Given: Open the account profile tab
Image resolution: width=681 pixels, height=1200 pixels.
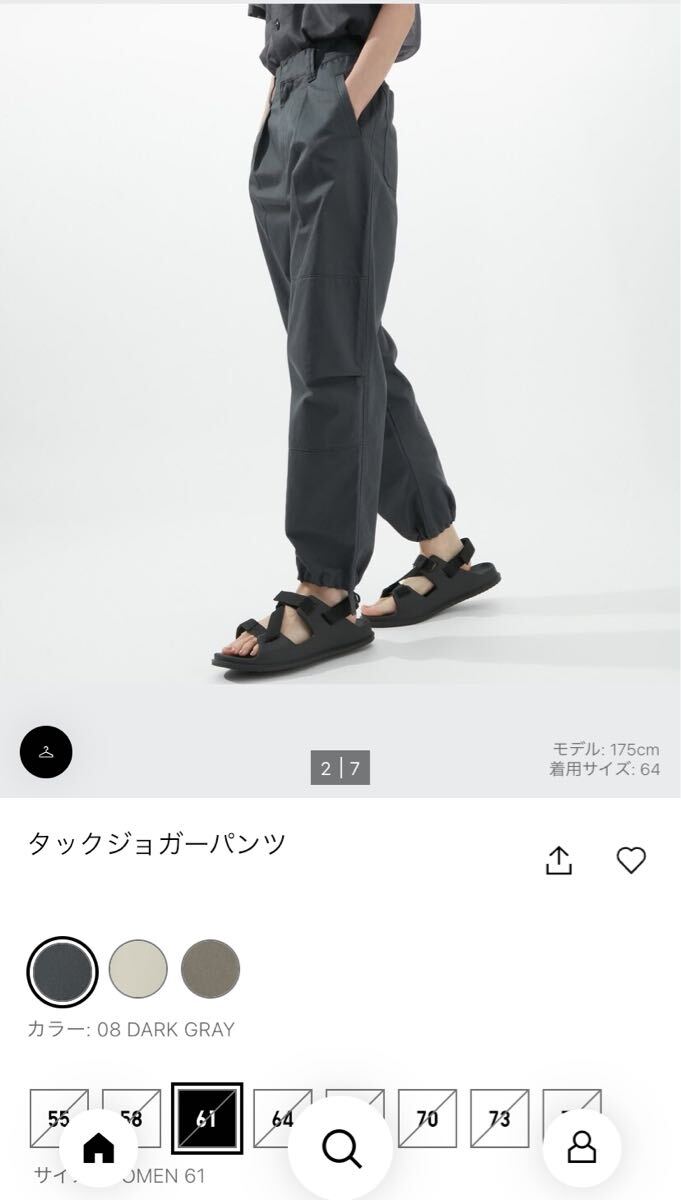Looking at the screenshot, I should pyautogui.click(x=581, y=1148).
